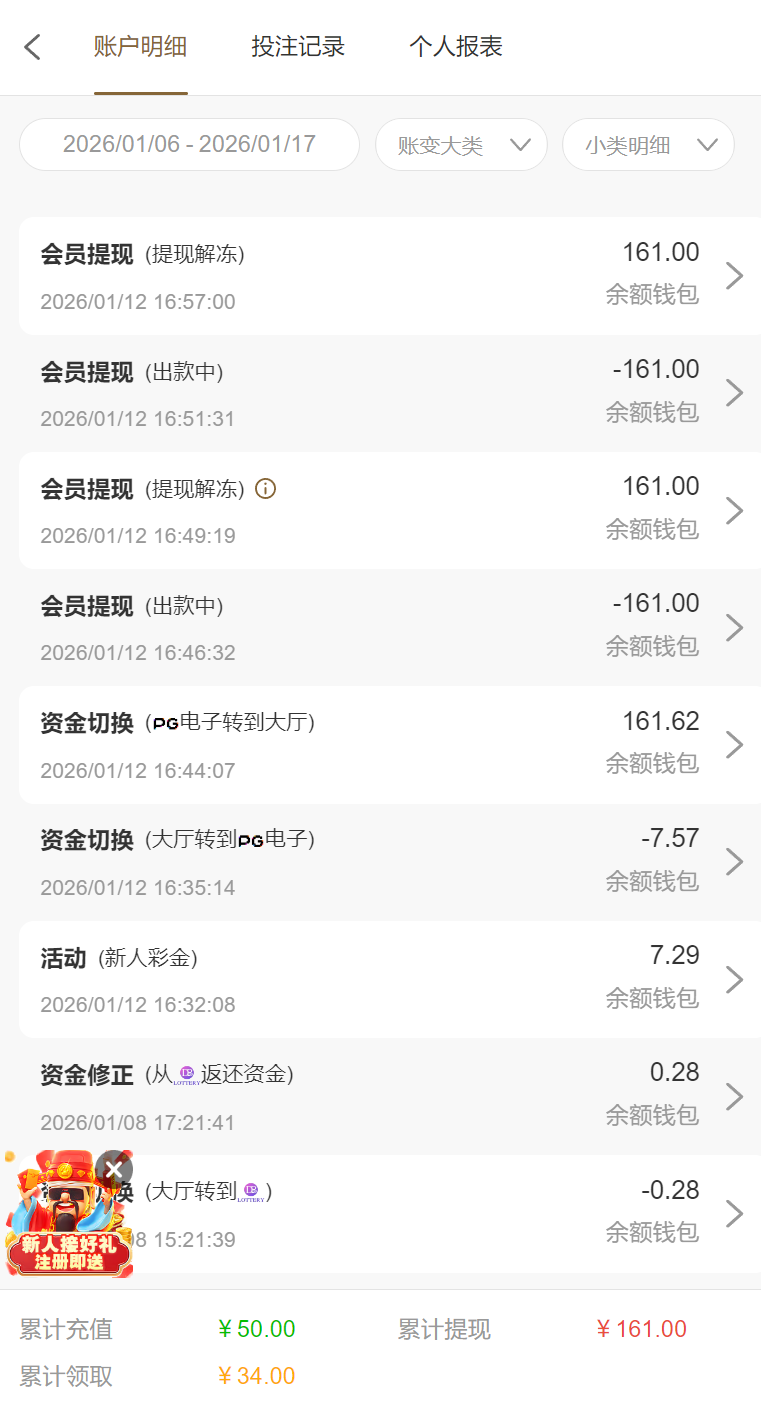The height and width of the screenshot is (1402, 761).
Task: Switch to the 投注记录 tab
Action: click(x=298, y=47)
